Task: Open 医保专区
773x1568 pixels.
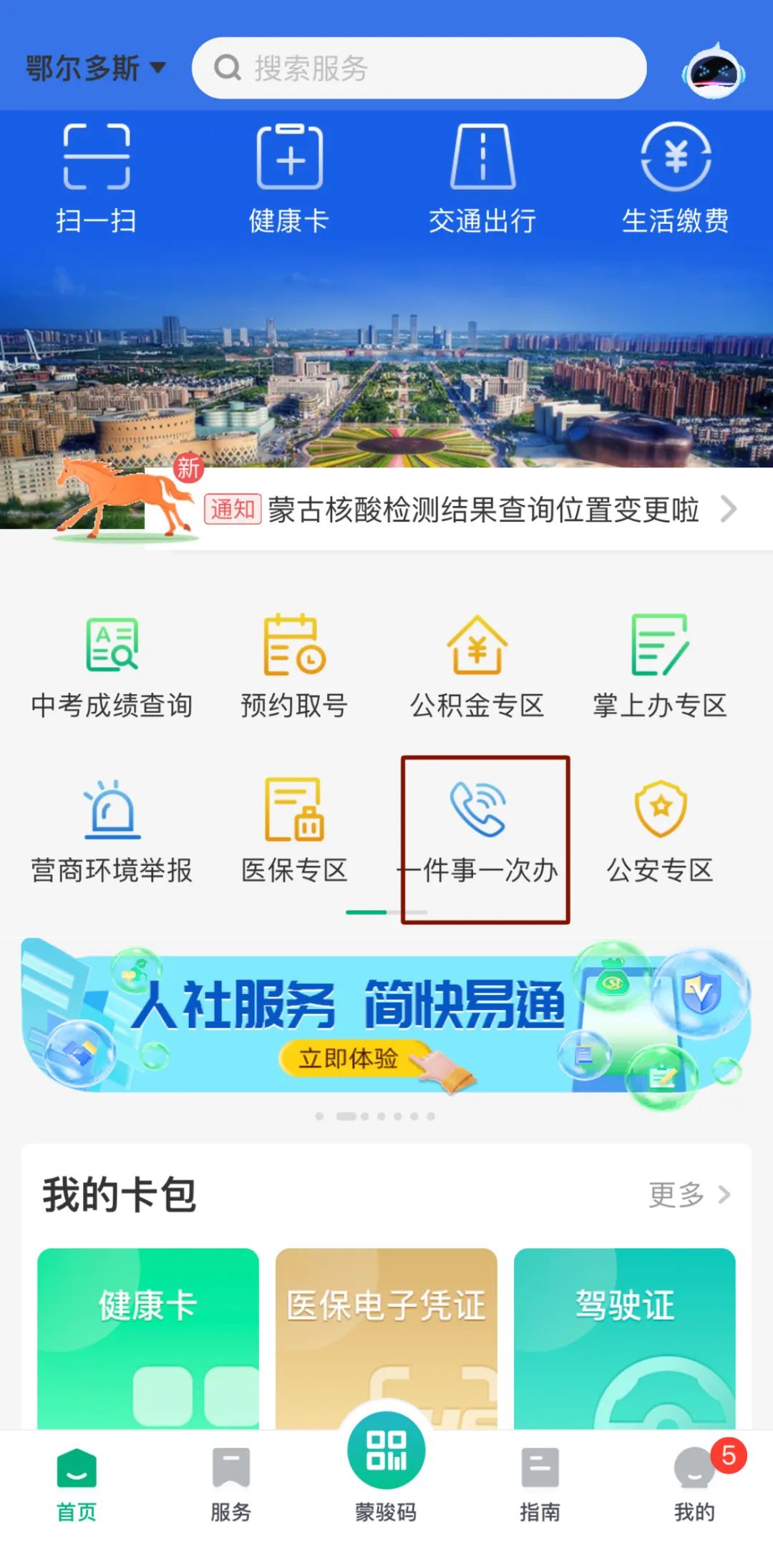Action: 294,832
